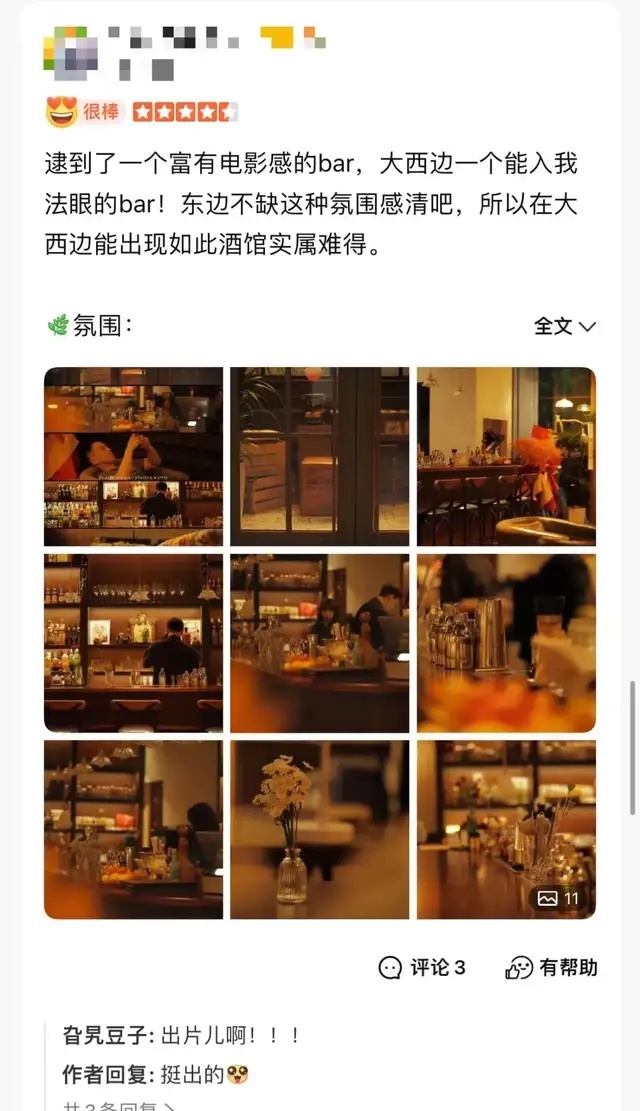Open photo of bartender facing the liquor shelf
This screenshot has width=640, height=1111.
[133, 643]
